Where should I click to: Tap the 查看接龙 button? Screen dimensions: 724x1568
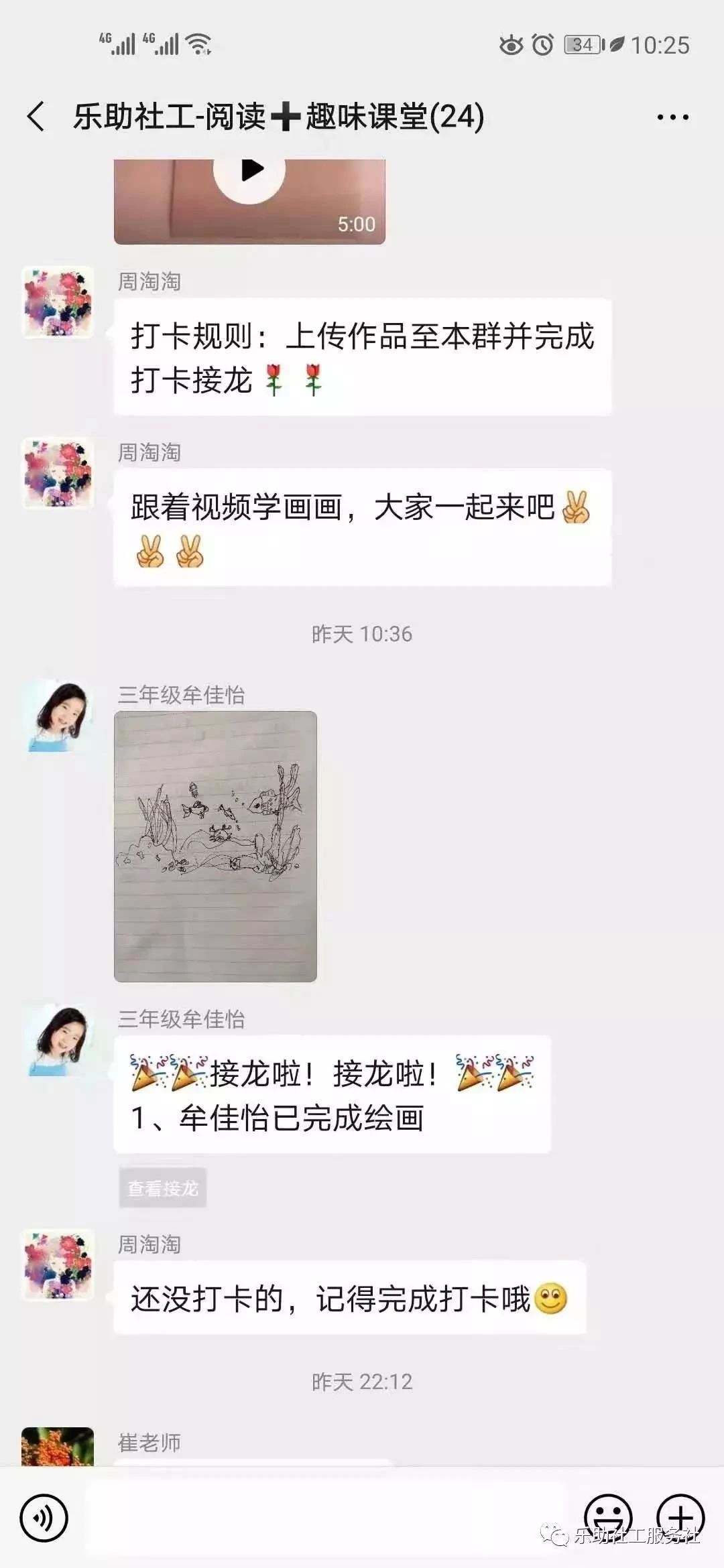163,1188
